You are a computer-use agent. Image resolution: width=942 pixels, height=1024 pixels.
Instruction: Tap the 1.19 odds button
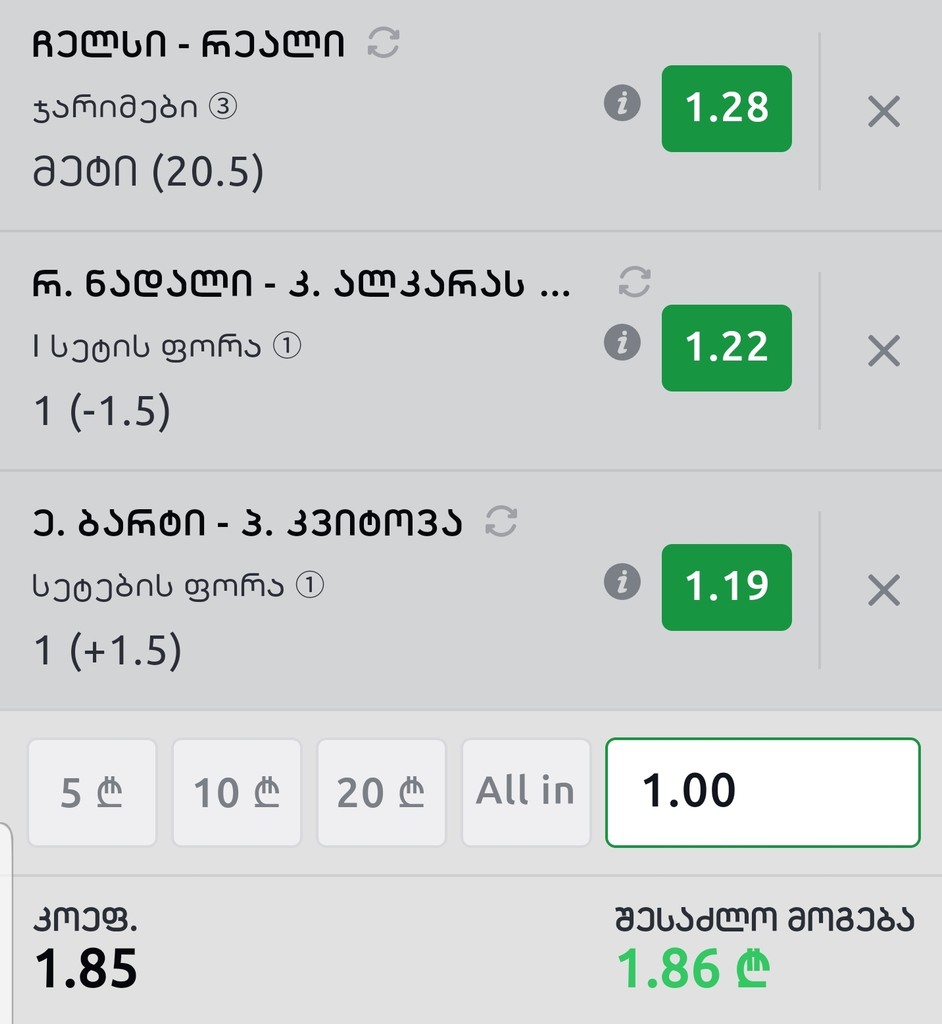pyautogui.click(x=727, y=587)
